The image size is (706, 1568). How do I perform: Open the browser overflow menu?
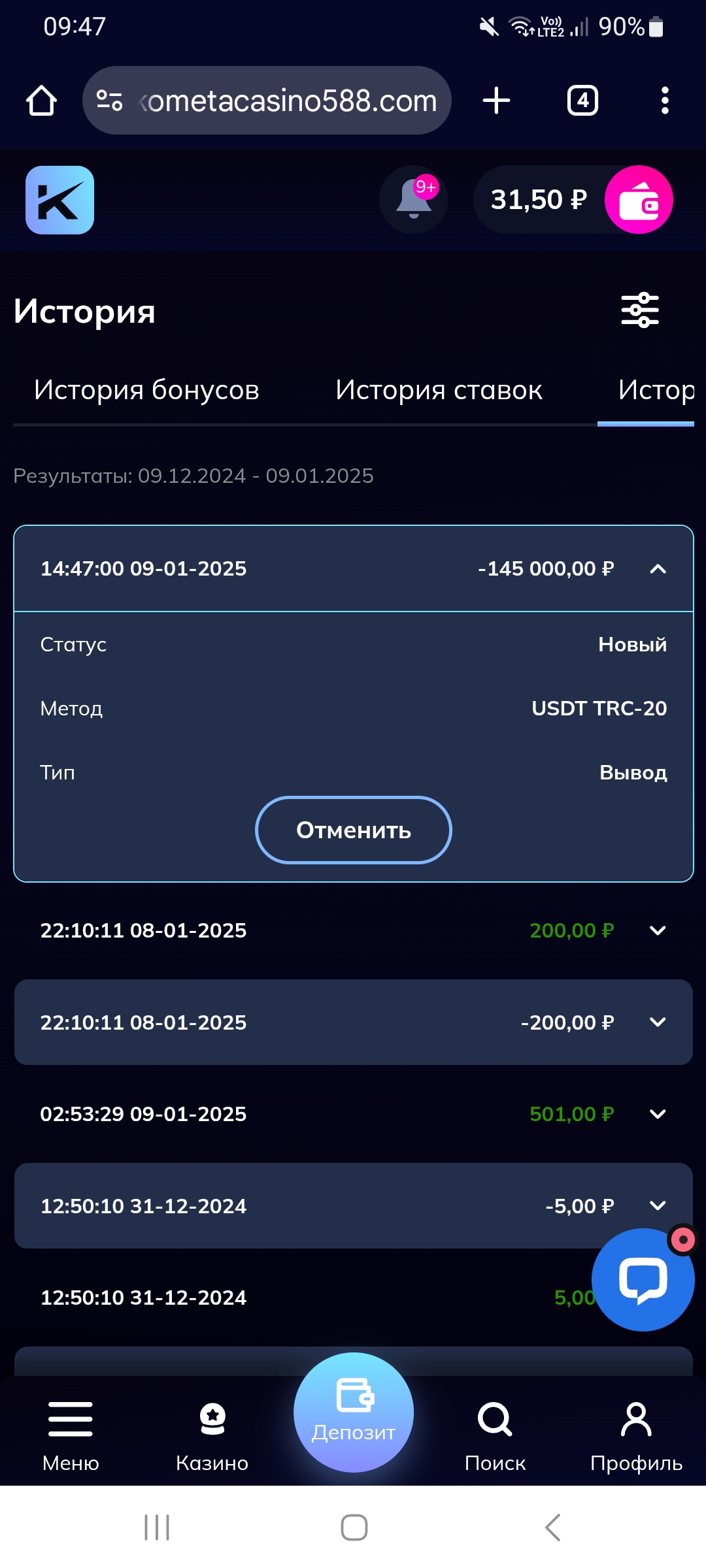click(x=665, y=101)
